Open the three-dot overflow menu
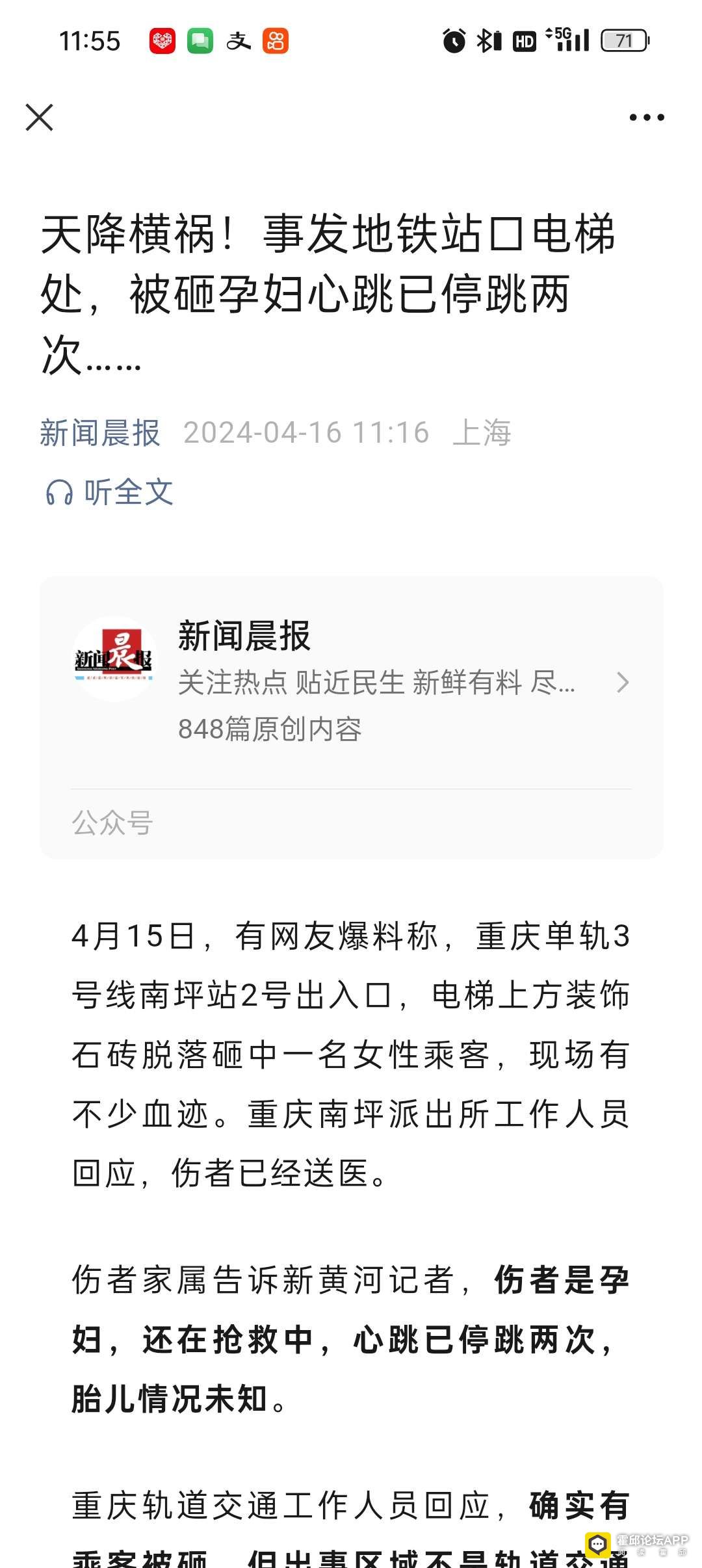 (646, 118)
